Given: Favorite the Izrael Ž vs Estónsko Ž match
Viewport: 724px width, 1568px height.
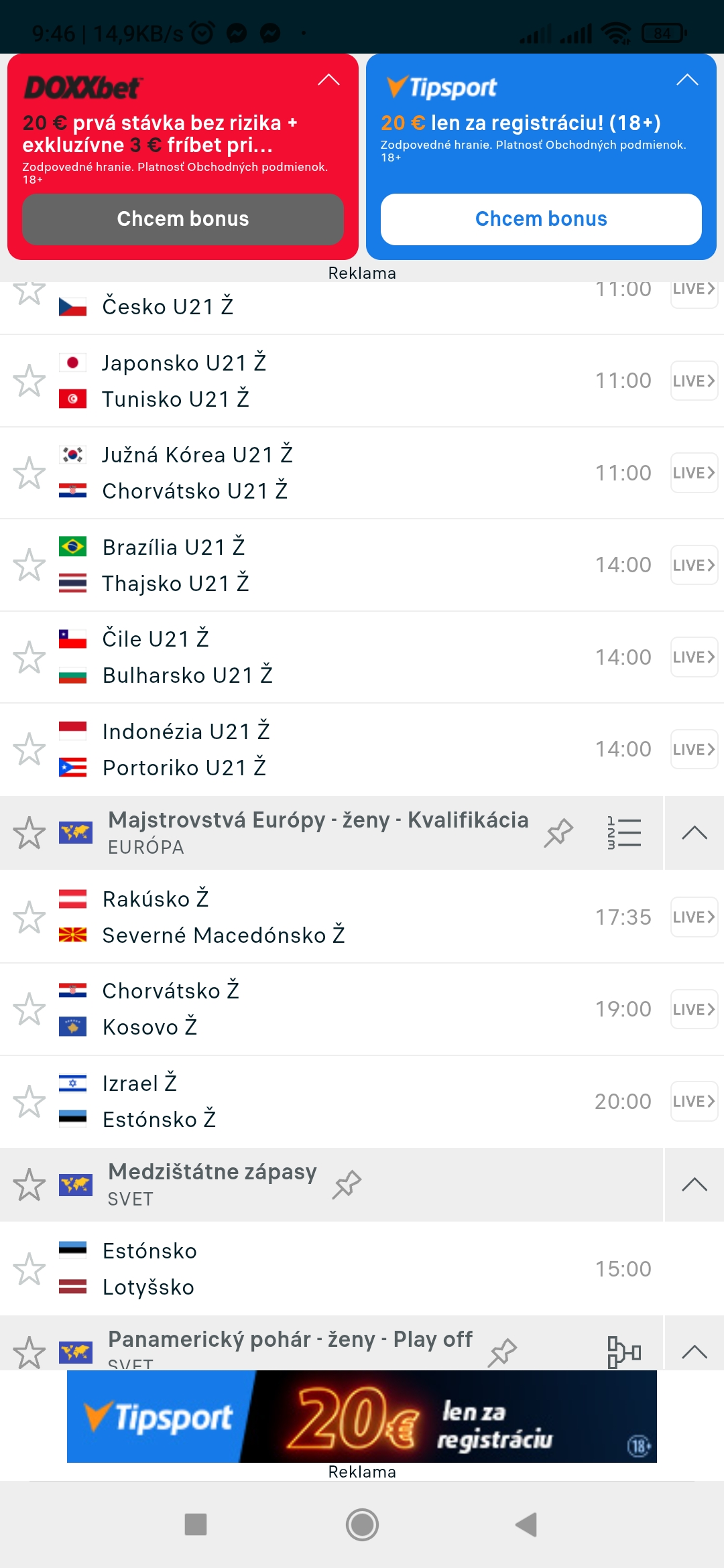Looking at the screenshot, I should [x=29, y=1101].
